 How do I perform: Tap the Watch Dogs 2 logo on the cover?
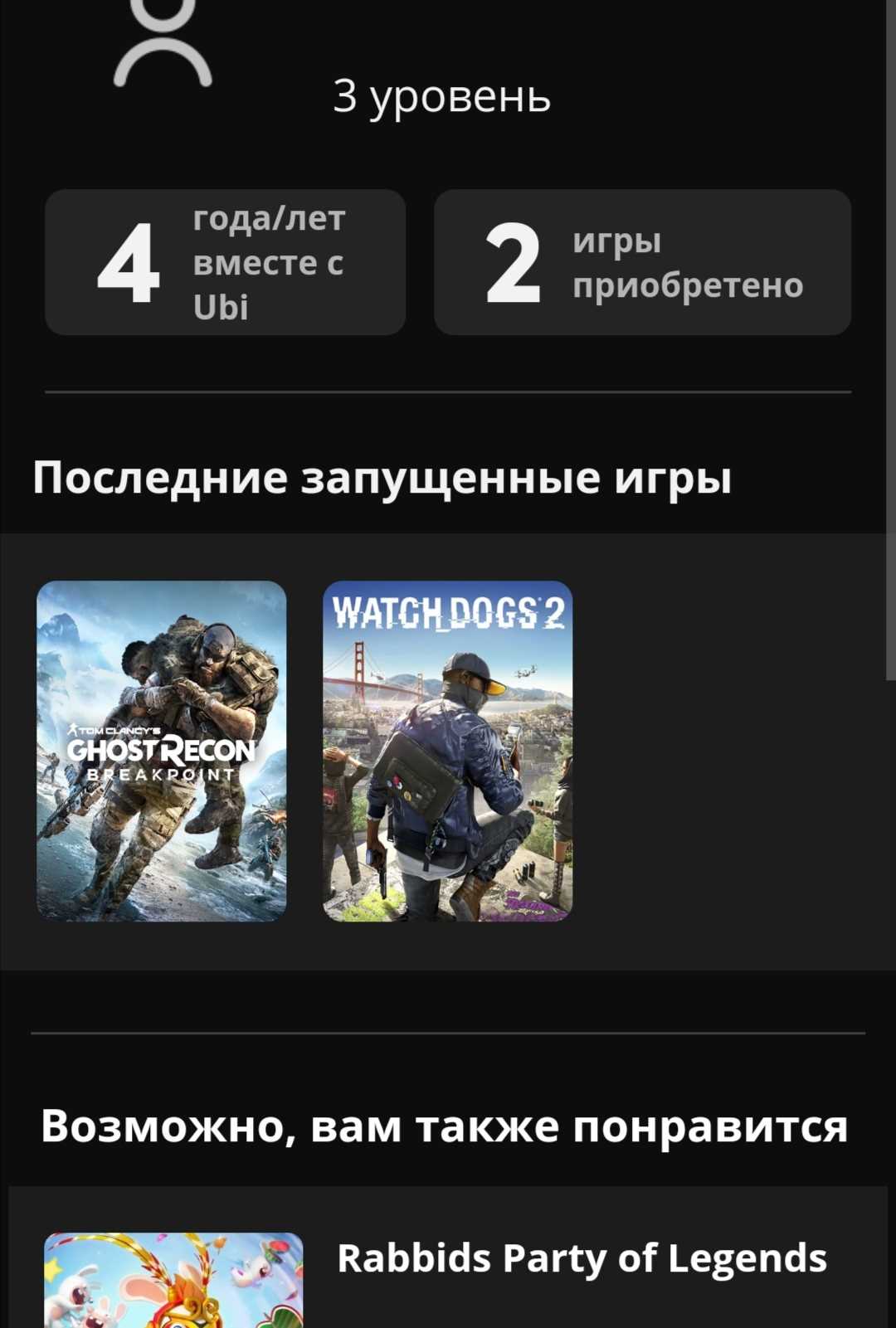448,614
